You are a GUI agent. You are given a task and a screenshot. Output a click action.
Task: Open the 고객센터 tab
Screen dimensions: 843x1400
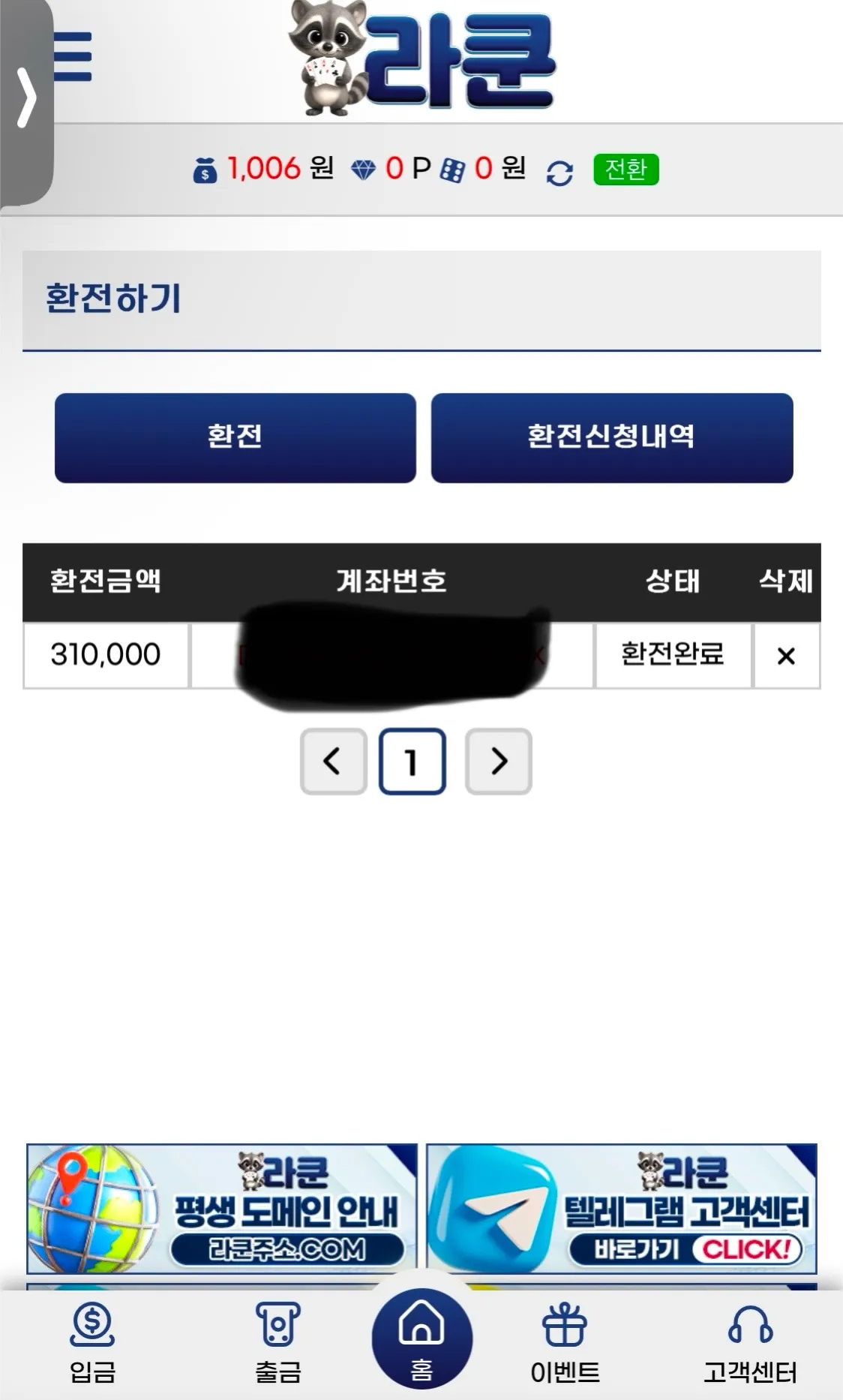(750, 1344)
